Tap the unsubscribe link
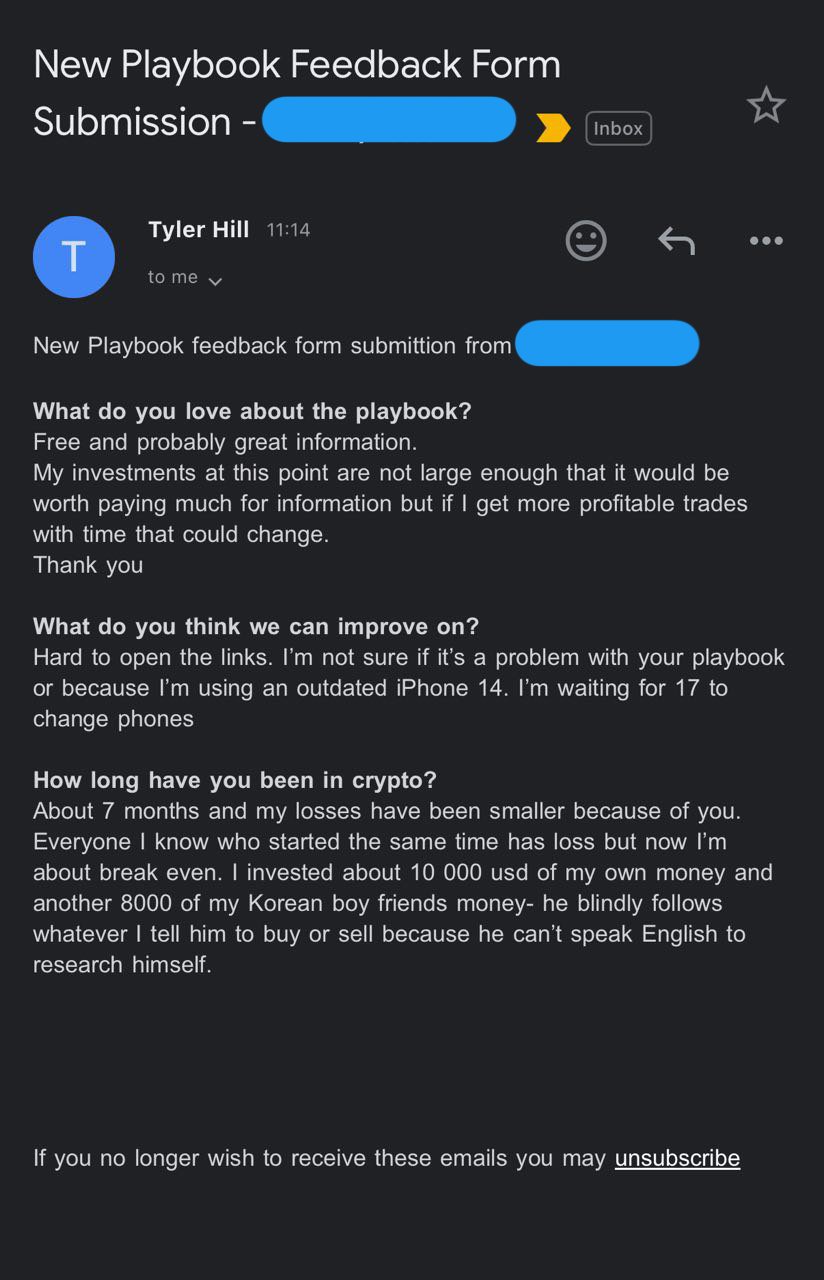 coord(677,1158)
